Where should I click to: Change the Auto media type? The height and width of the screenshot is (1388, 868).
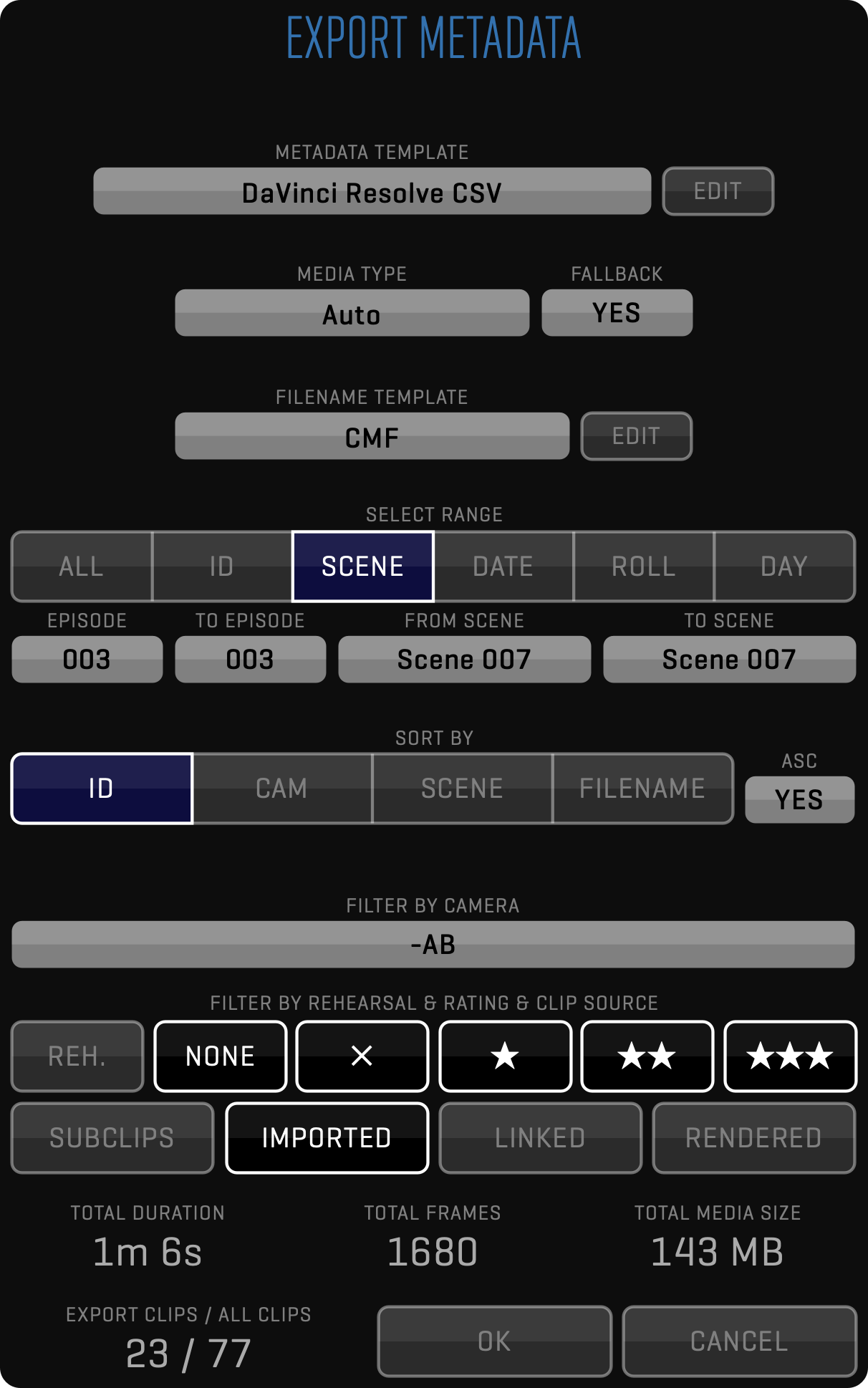pos(352,314)
